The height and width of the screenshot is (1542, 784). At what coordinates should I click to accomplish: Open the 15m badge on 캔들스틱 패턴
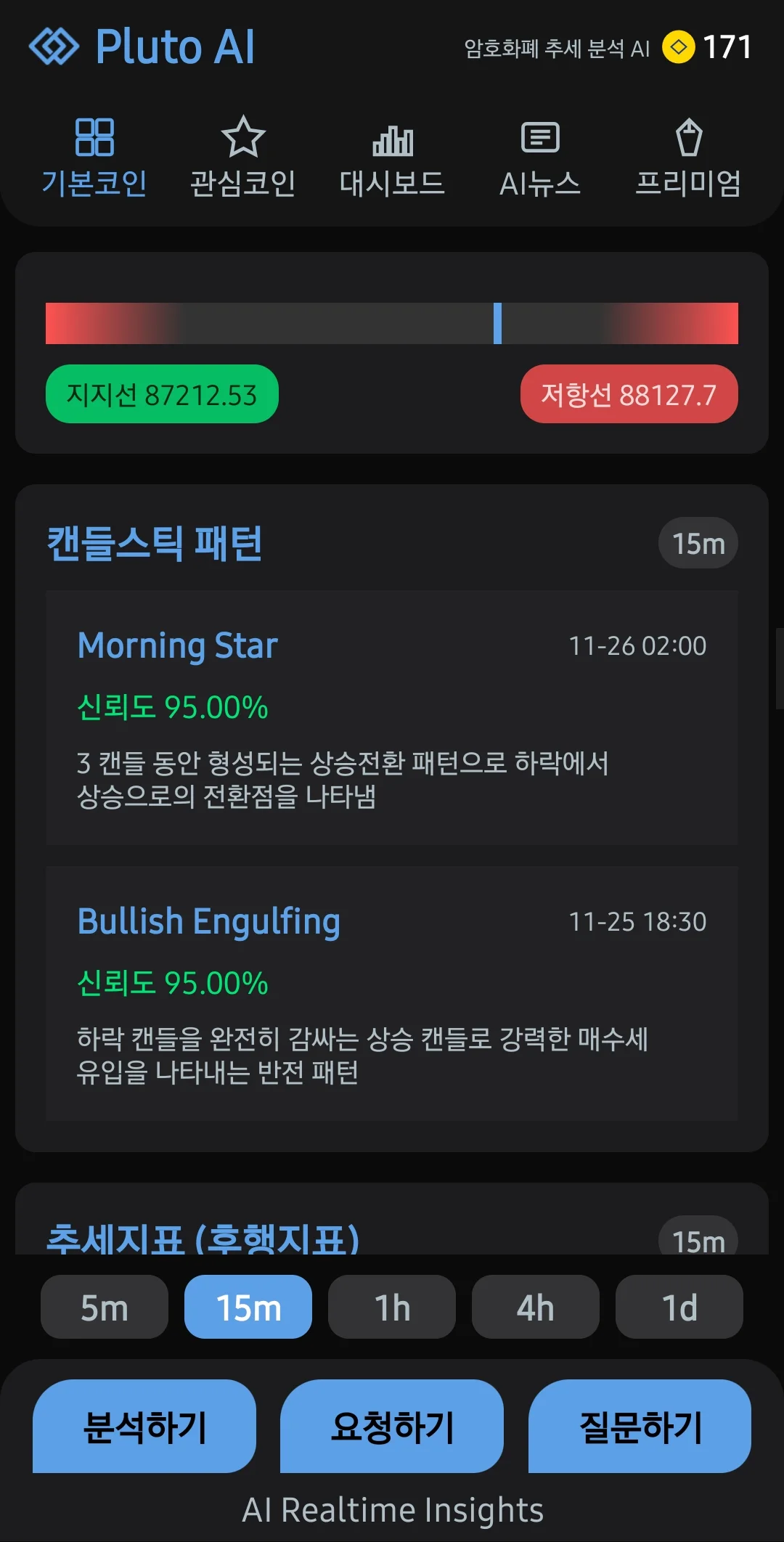click(697, 542)
